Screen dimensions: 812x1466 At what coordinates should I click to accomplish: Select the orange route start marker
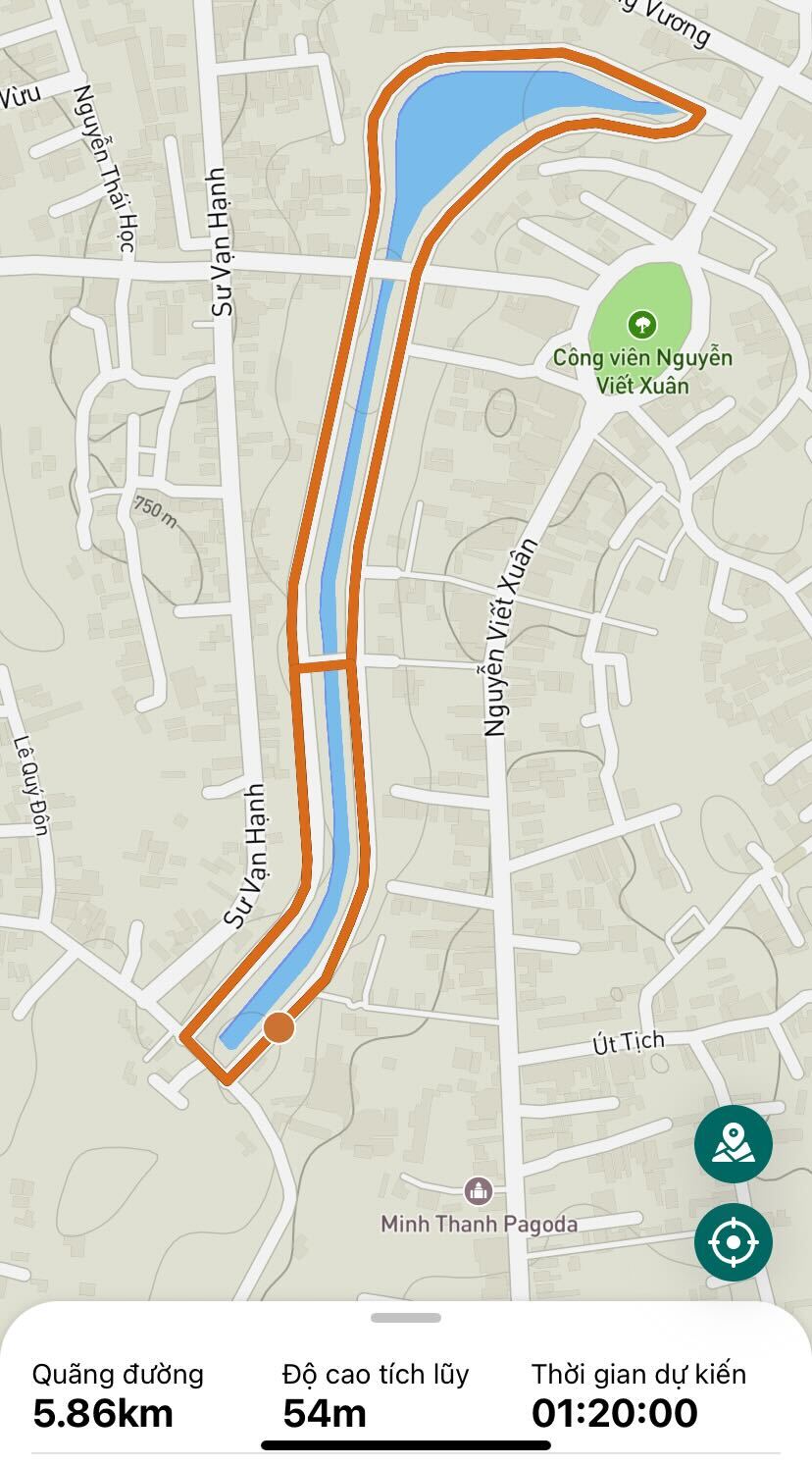279,1027
